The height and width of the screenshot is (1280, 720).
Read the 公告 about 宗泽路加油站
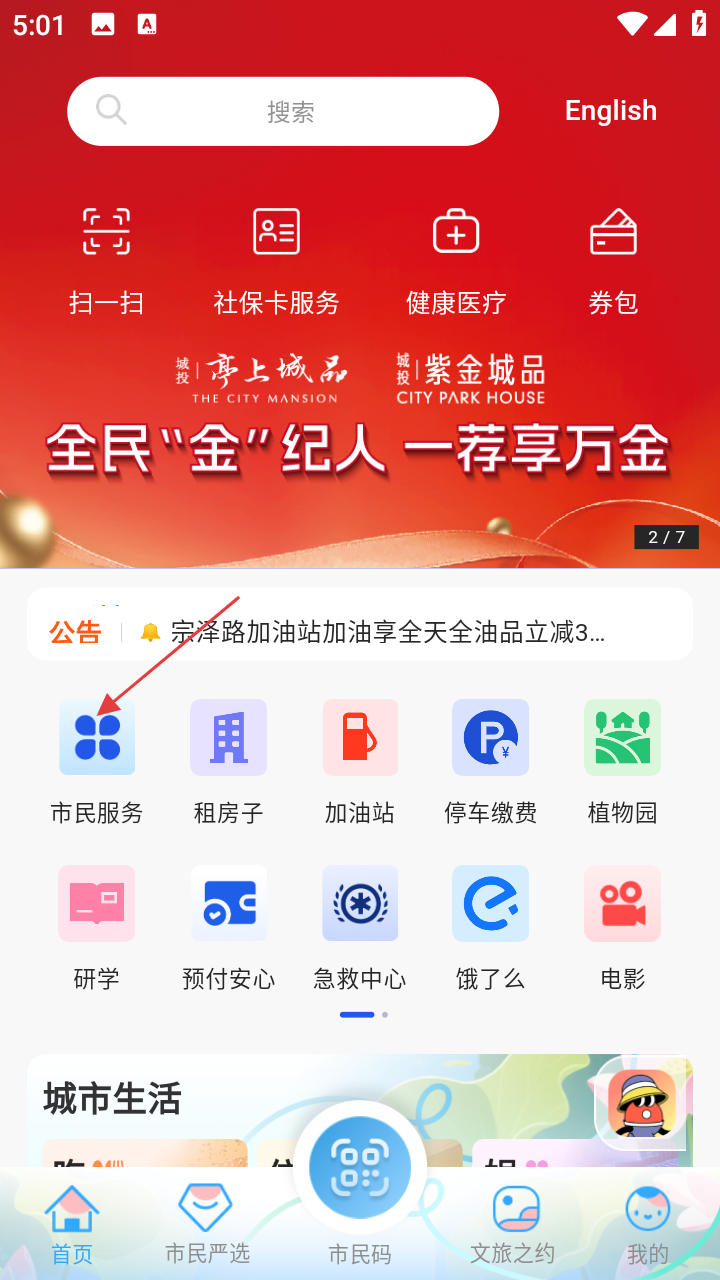coord(387,632)
